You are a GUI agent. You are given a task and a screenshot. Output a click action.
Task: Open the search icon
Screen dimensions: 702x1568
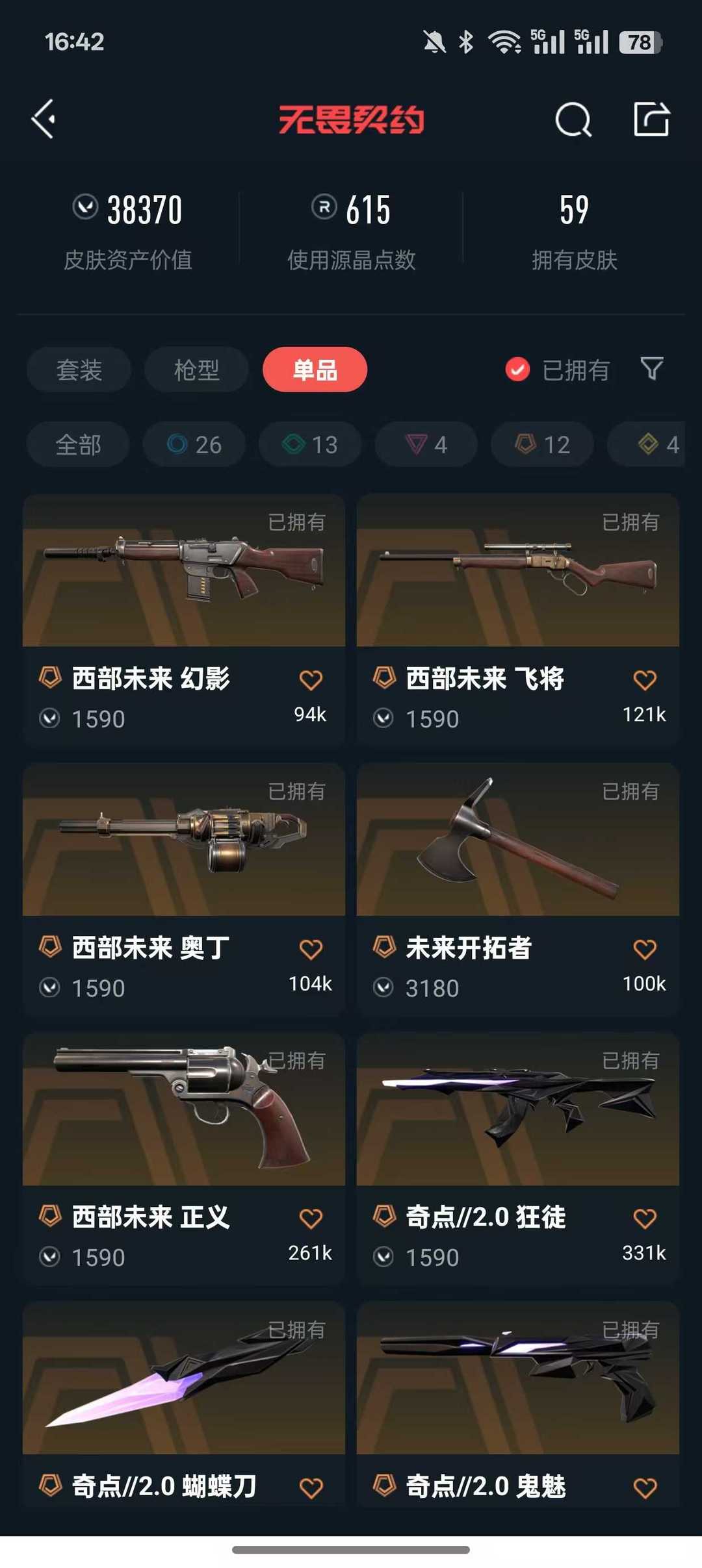click(x=573, y=120)
